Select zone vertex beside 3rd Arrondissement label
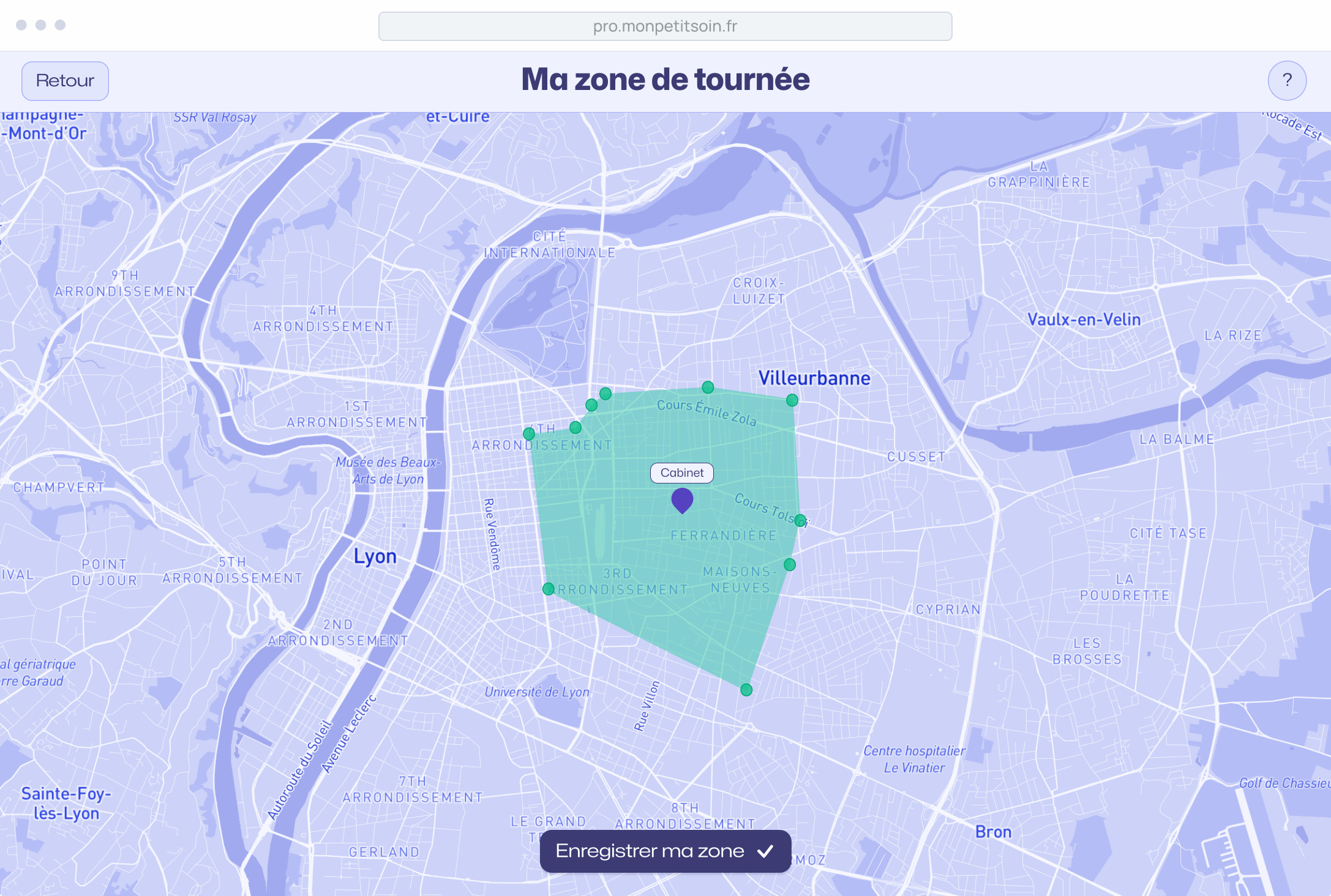Viewport: 1331px width, 896px height. point(549,589)
